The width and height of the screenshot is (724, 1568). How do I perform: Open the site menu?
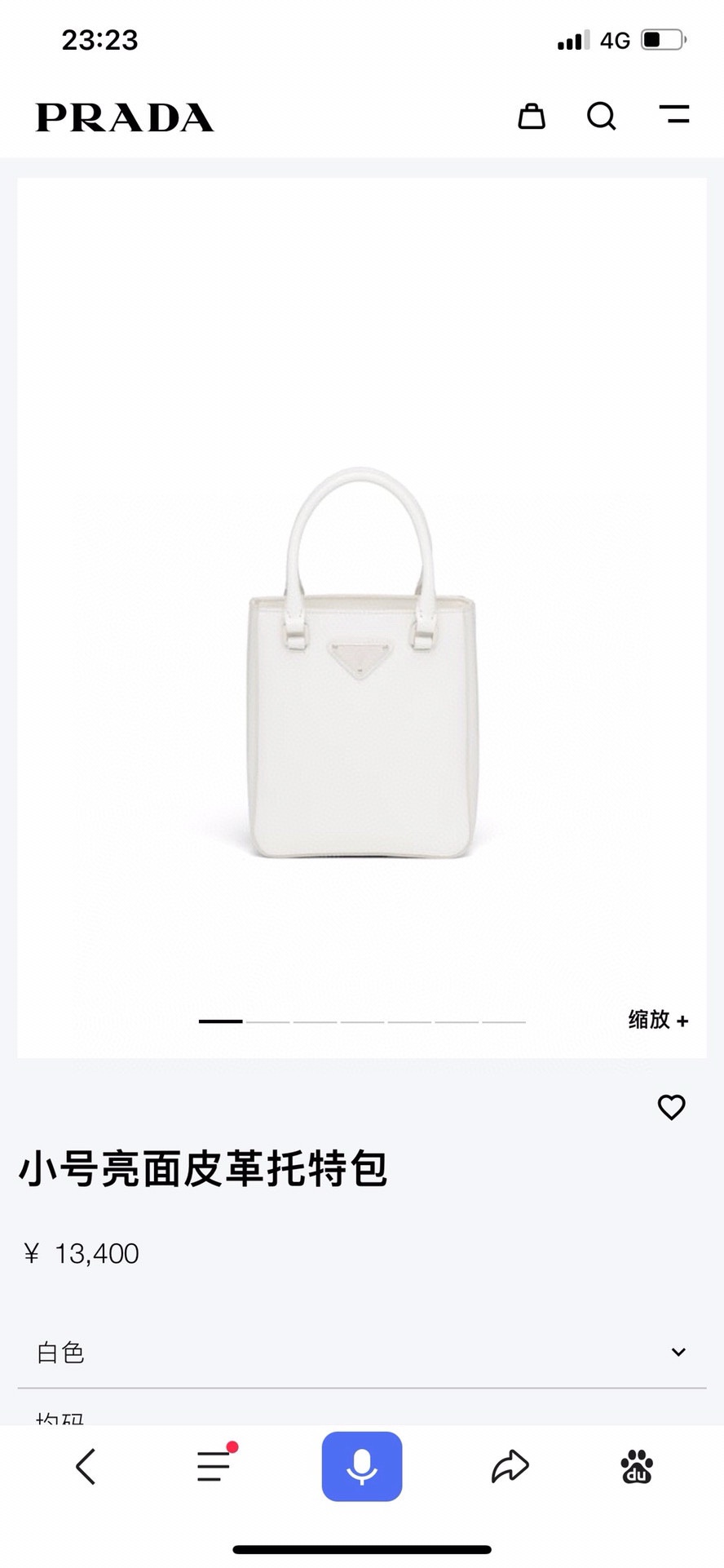coord(674,115)
